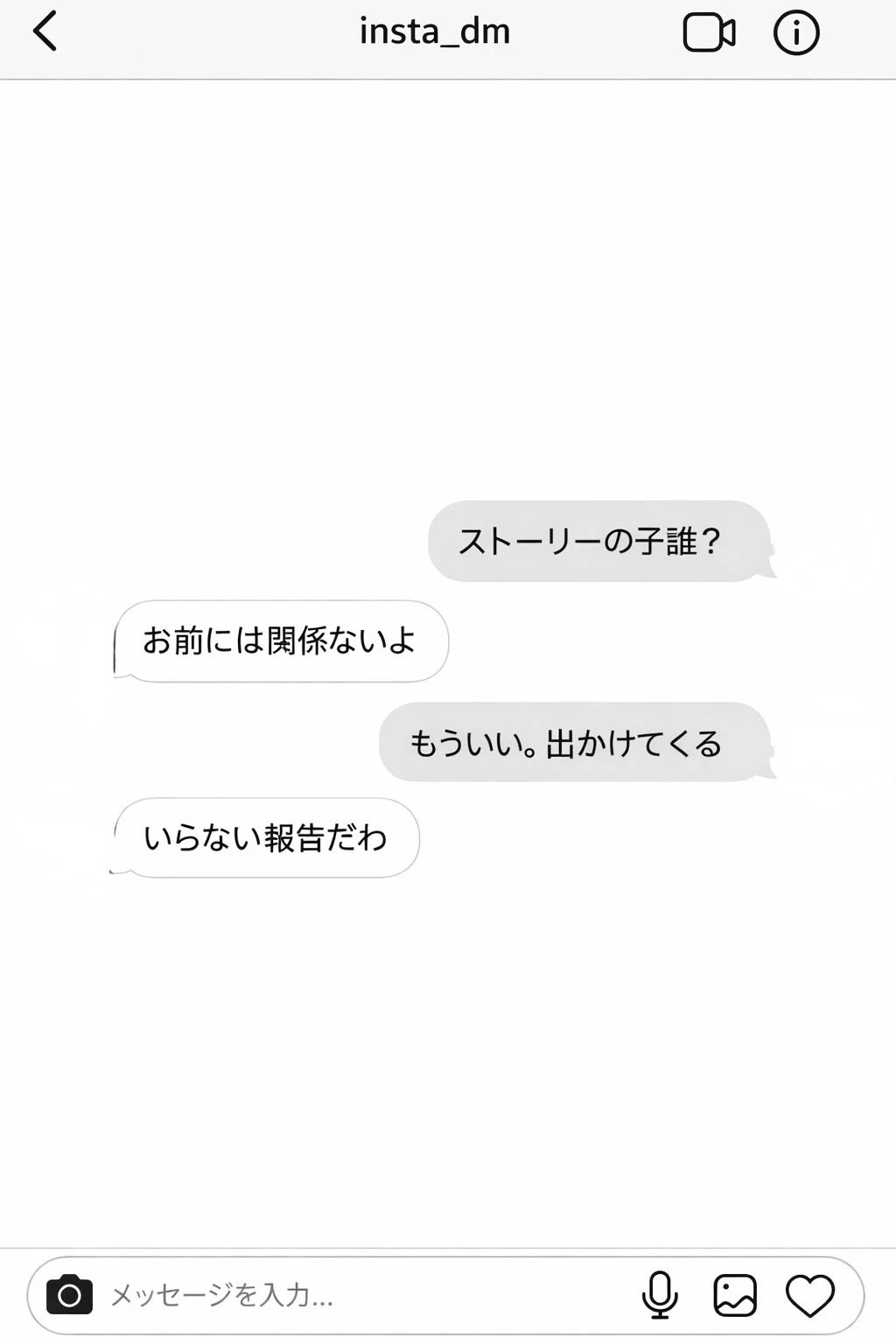896x1344 pixels.
Task: Go back from the insta_dm chat
Action: (45, 32)
